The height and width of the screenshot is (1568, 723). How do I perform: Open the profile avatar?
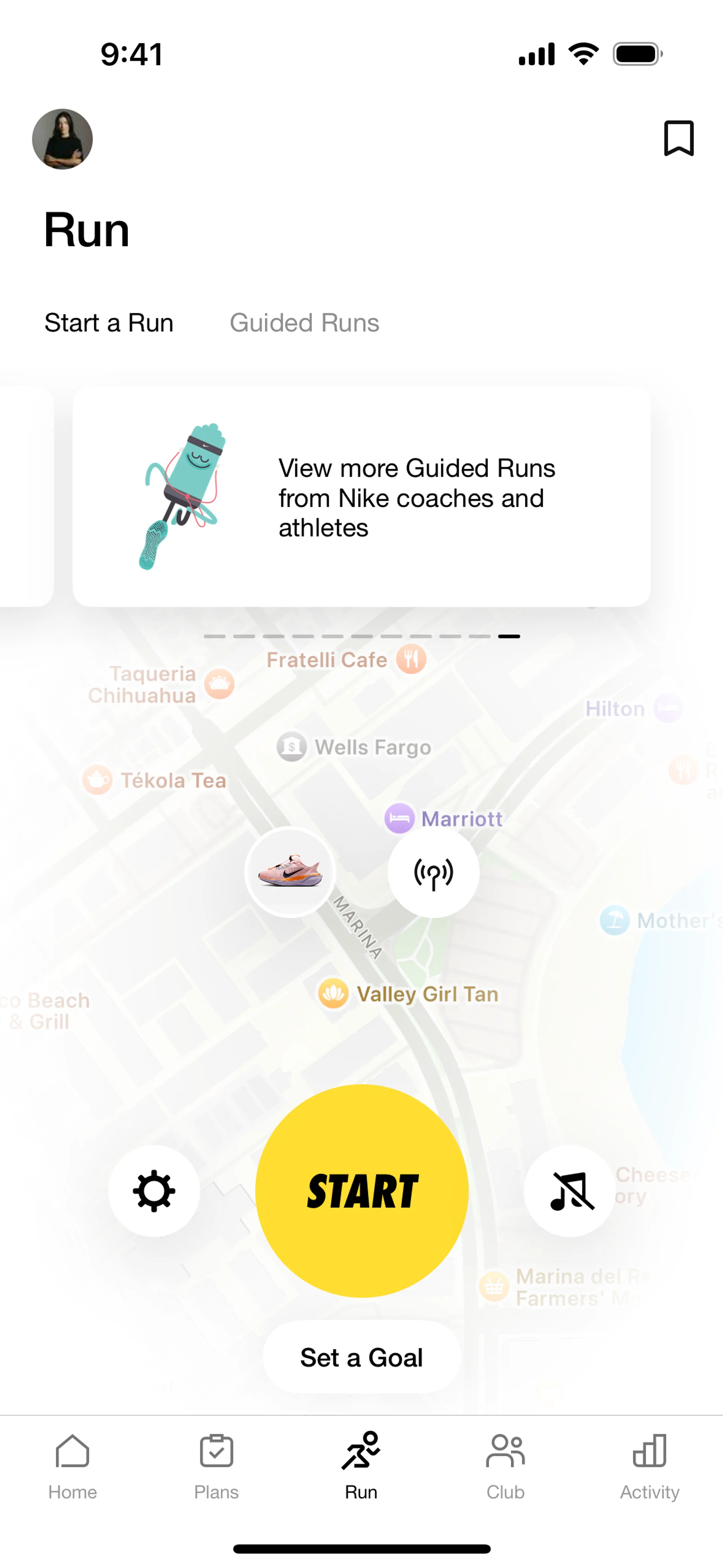pyautogui.click(x=62, y=139)
